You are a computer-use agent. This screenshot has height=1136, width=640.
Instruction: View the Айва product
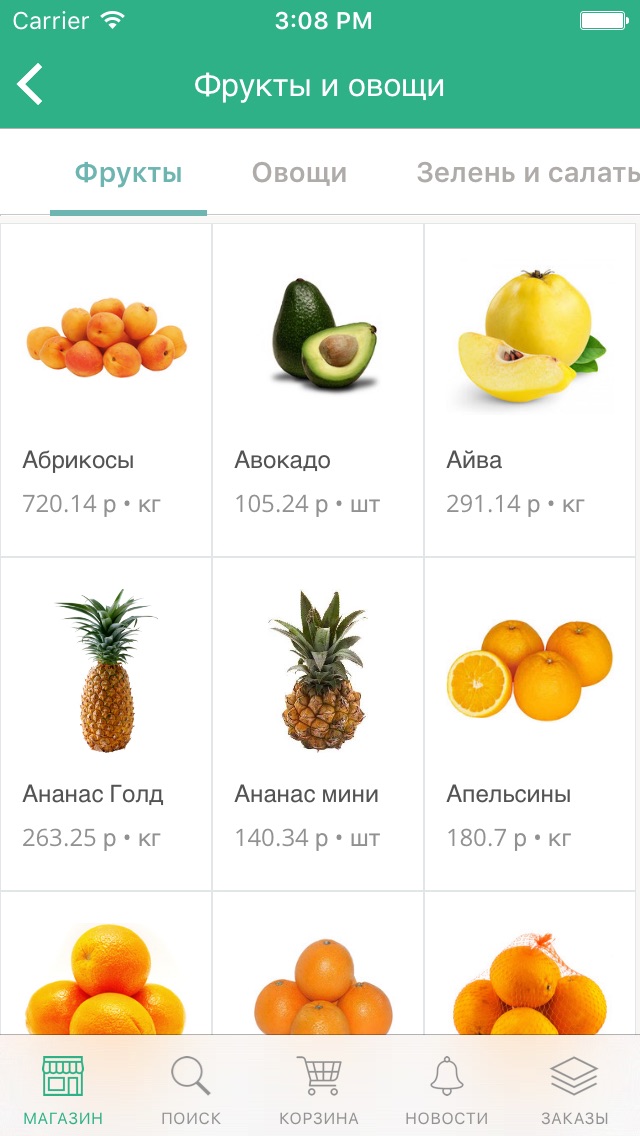pyautogui.click(x=530, y=390)
